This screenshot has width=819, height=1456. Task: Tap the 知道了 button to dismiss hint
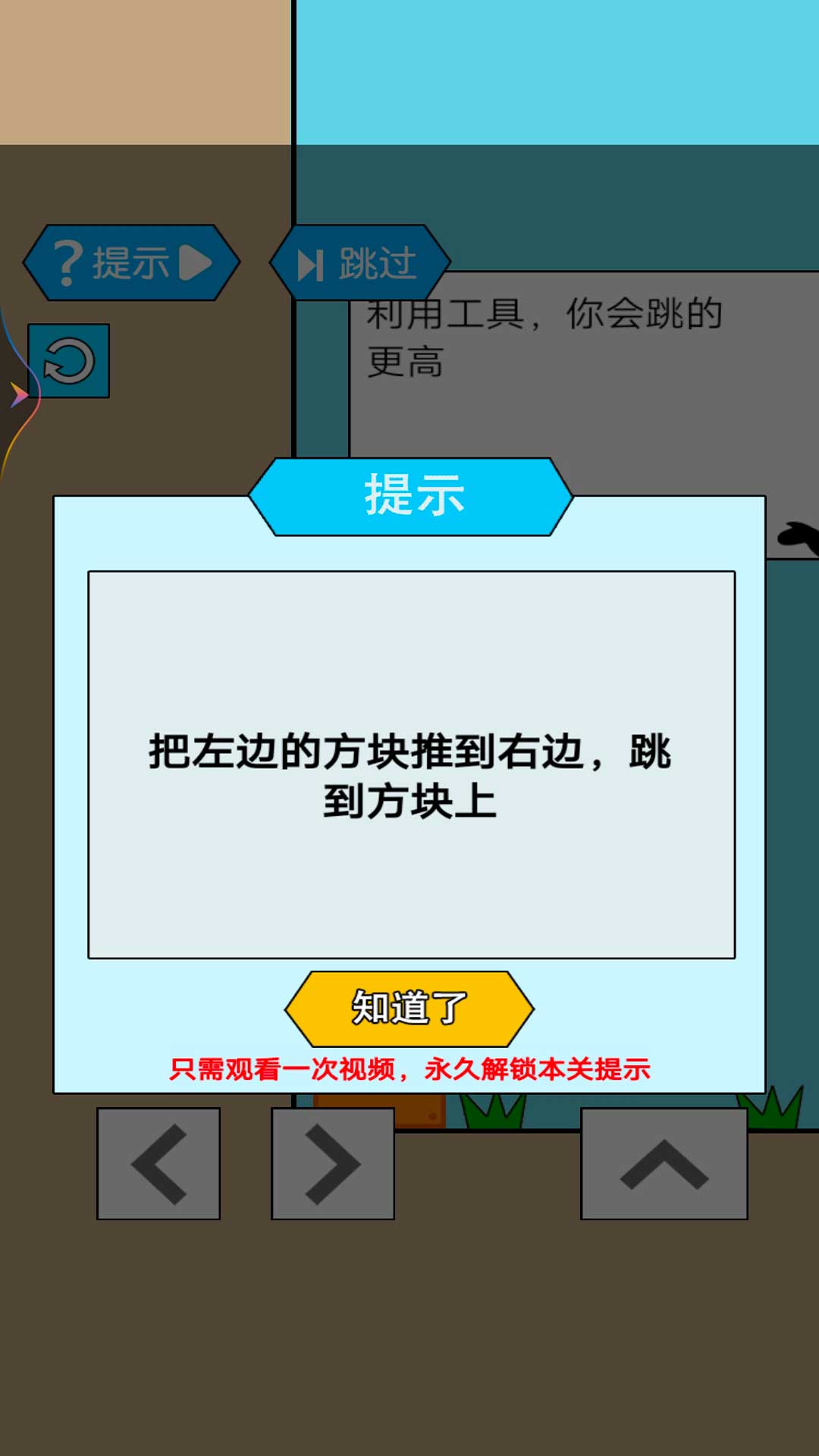(x=409, y=1009)
